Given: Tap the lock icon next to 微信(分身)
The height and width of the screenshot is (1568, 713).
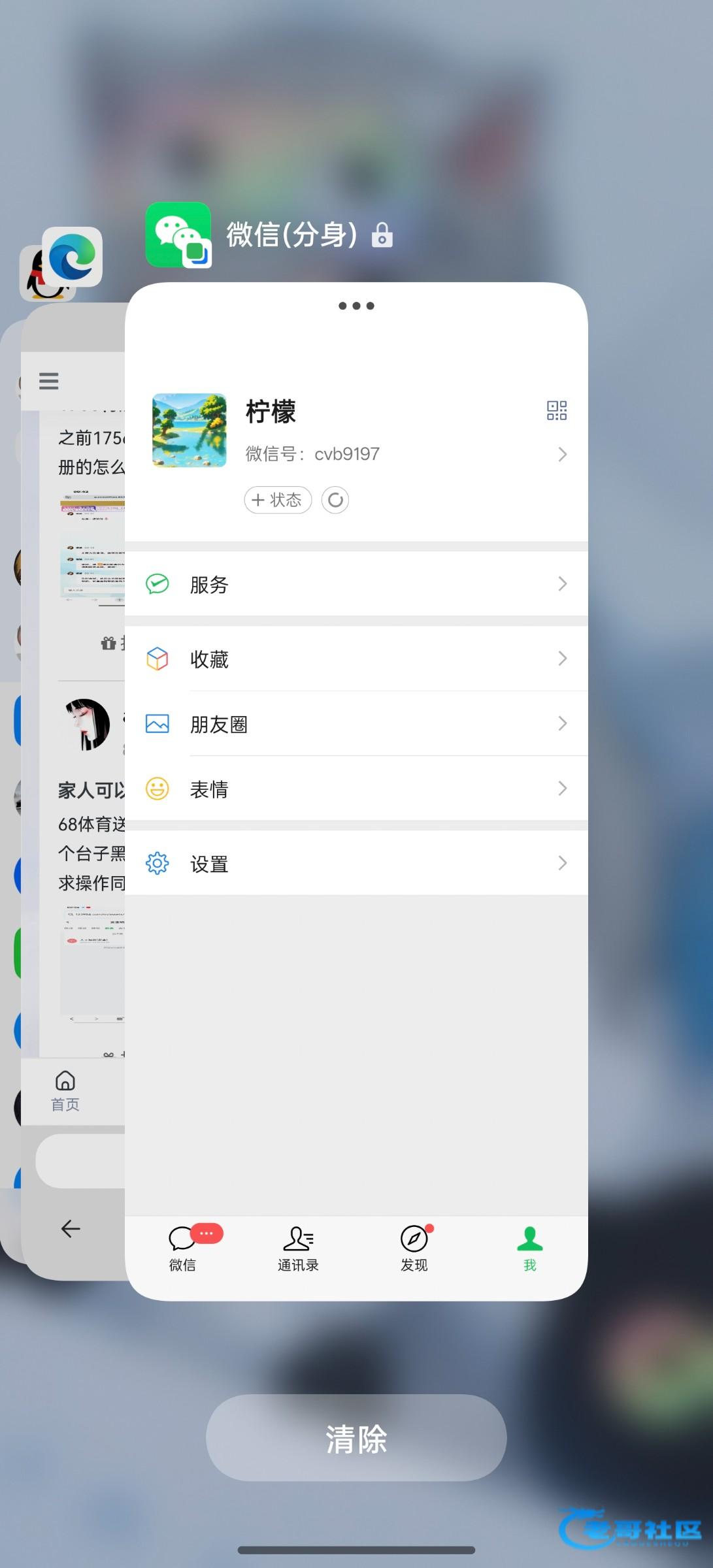Looking at the screenshot, I should [382, 235].
